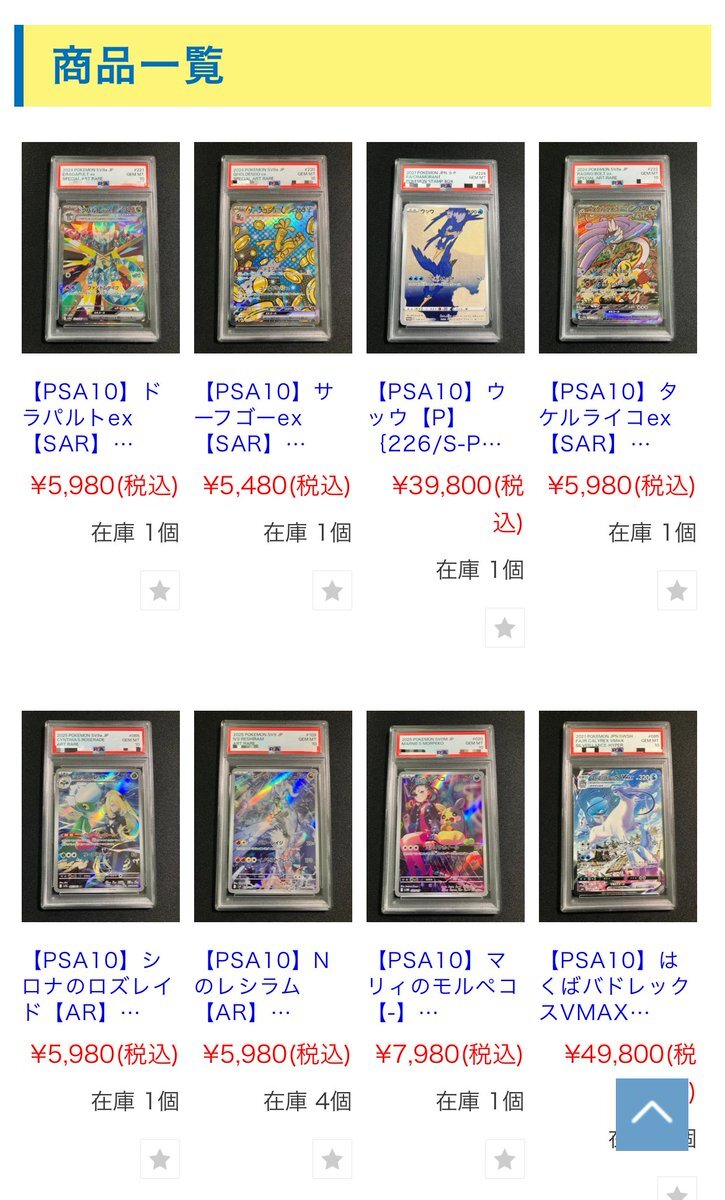Viewport: 725px width, 1200px height.
Task: View the ウッウ【P】 product image
Action: (445, 248)
